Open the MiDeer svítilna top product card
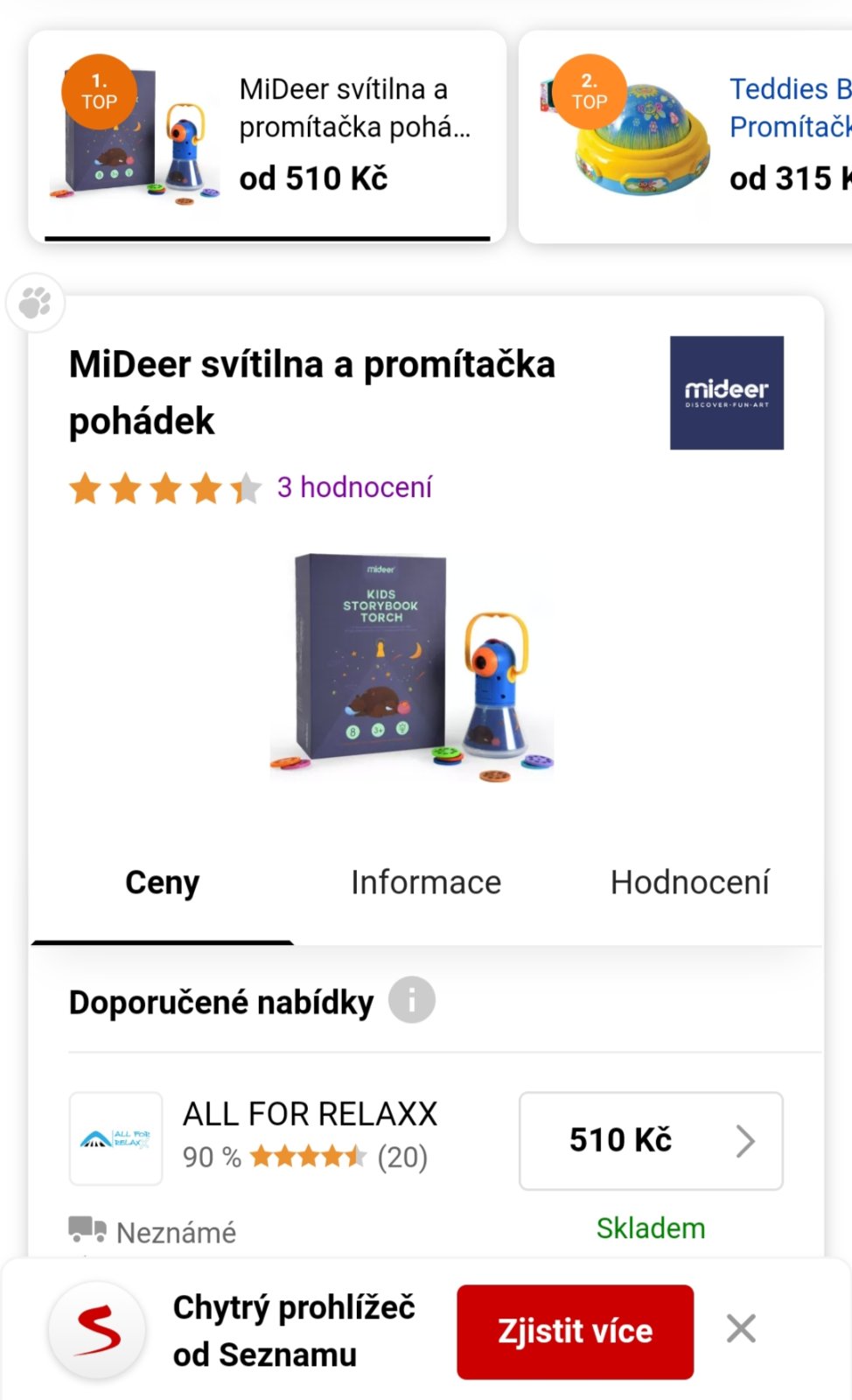The image size is (852, 1400). pos(267,136)
